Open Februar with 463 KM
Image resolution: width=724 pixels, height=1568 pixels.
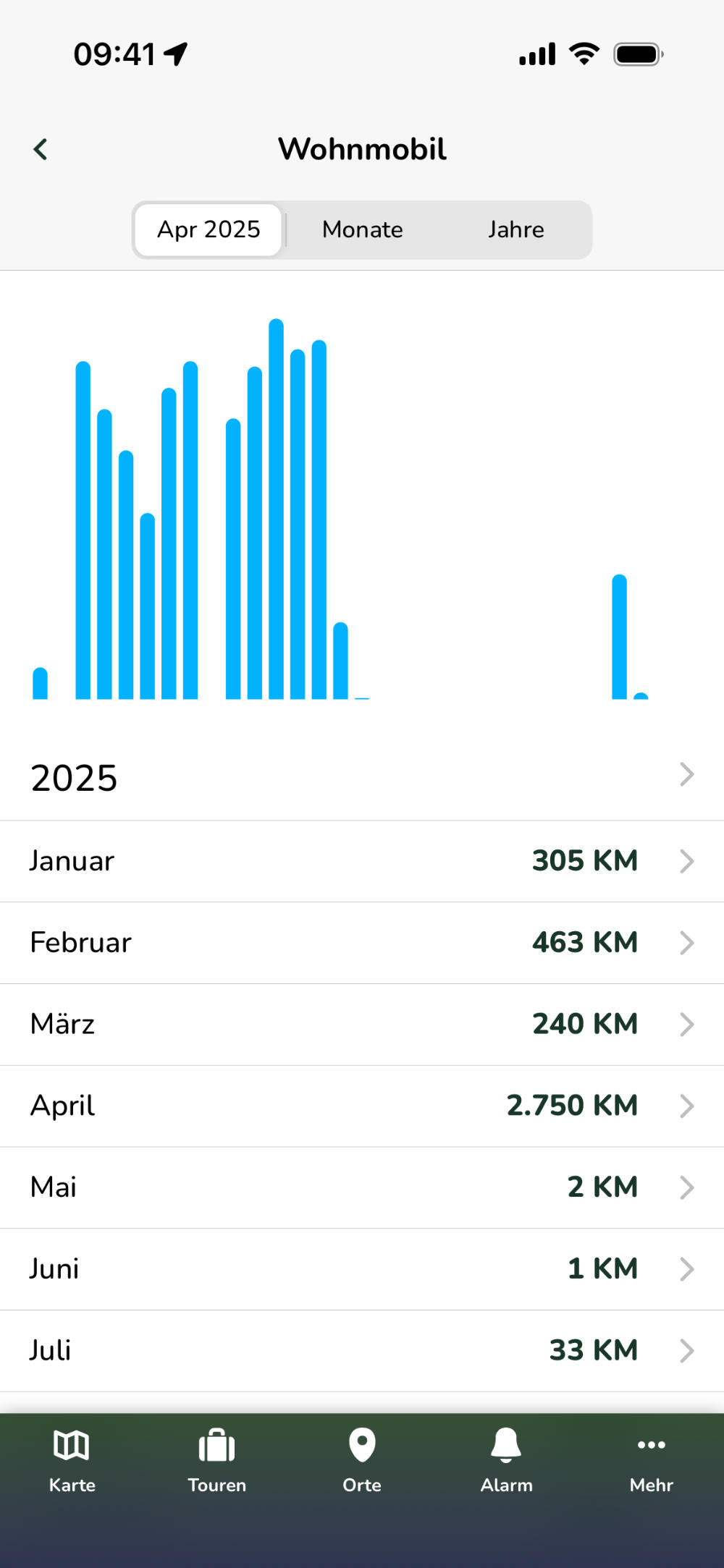[362, 943]
